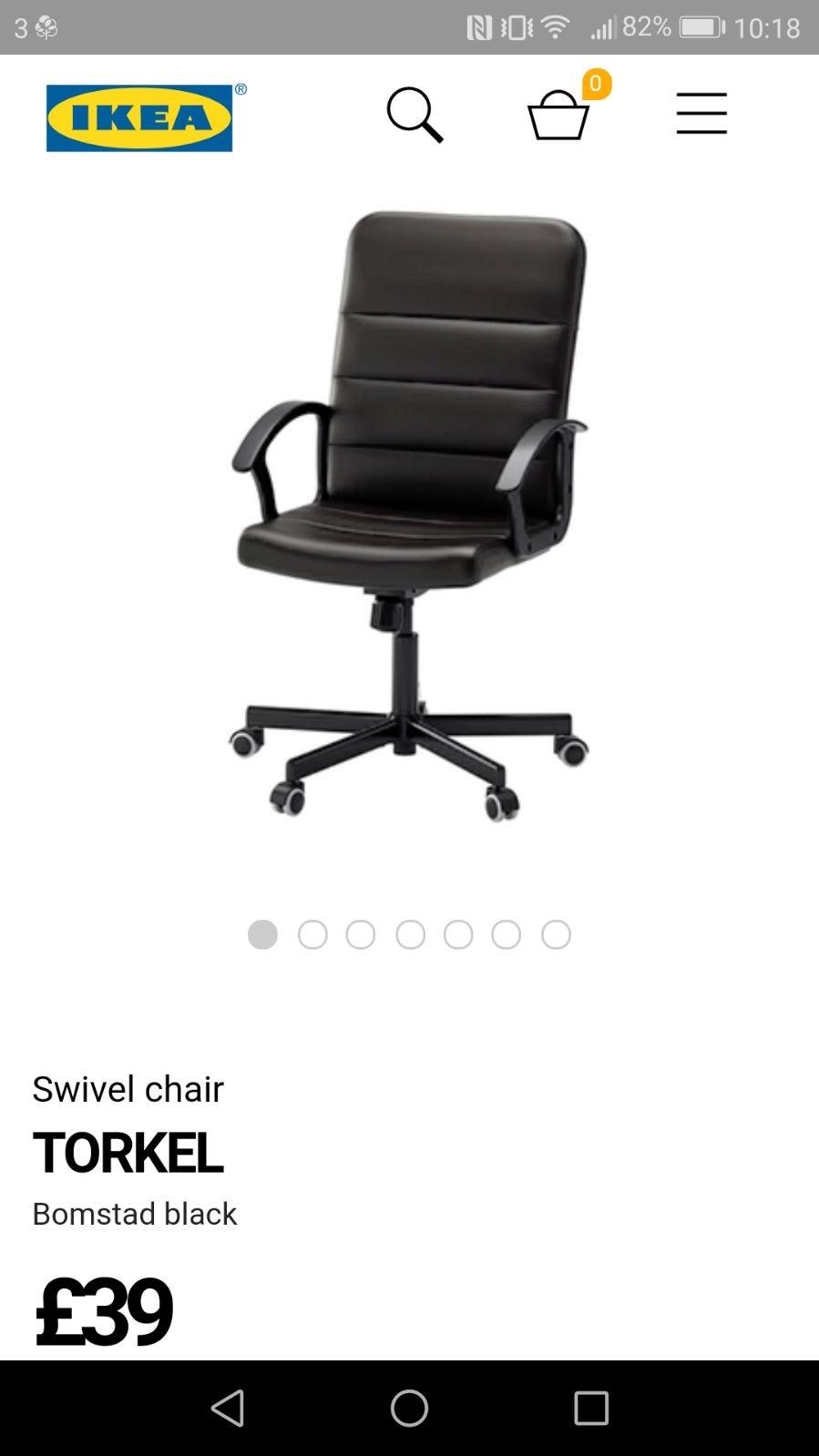Select the last carousel dot
This screenshot has width=819, height=1456.
pyautogui.click(x=556, y=934)
